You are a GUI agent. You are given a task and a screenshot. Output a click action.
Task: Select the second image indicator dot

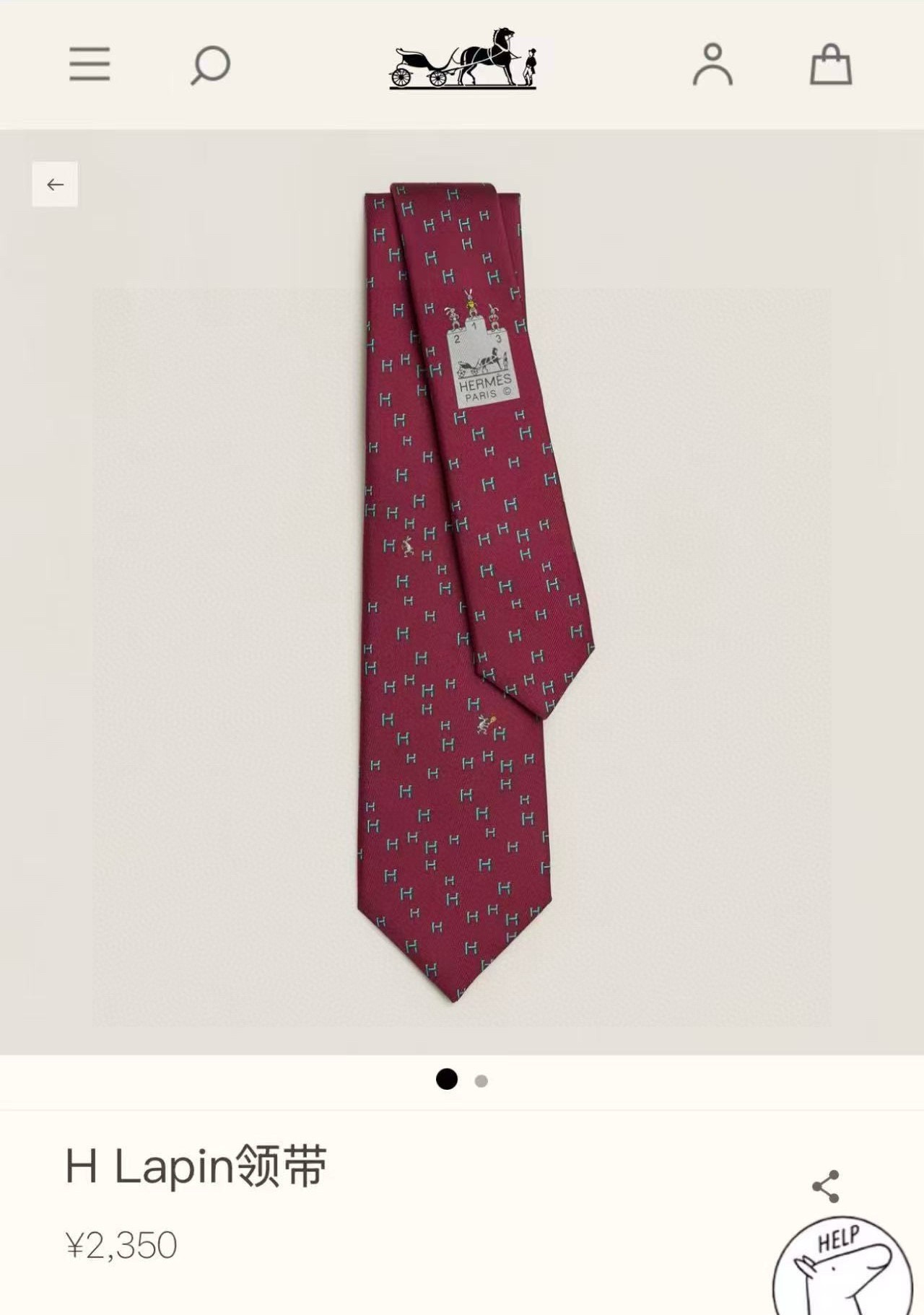[481, 1080]
